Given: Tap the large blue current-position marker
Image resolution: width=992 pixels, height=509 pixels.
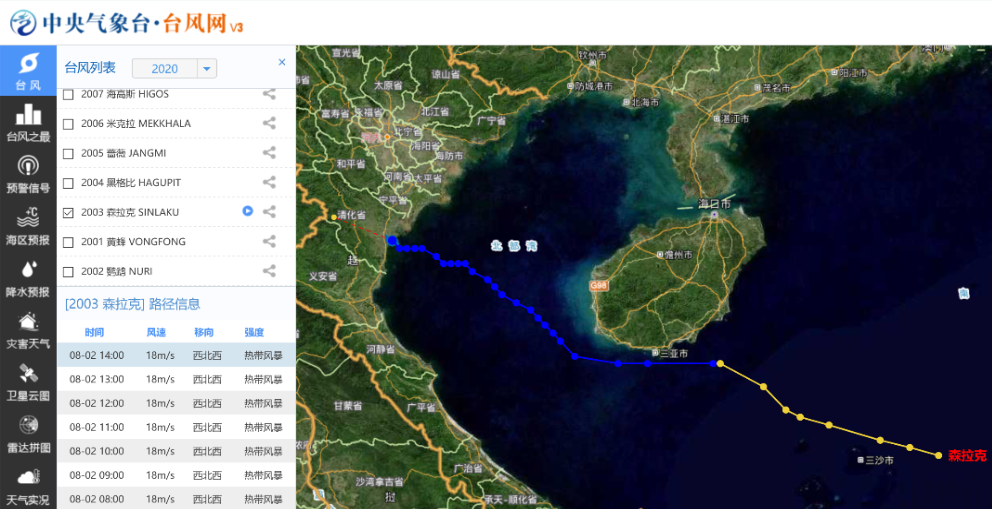Looking at the screenshot, I should pos(392,240).
